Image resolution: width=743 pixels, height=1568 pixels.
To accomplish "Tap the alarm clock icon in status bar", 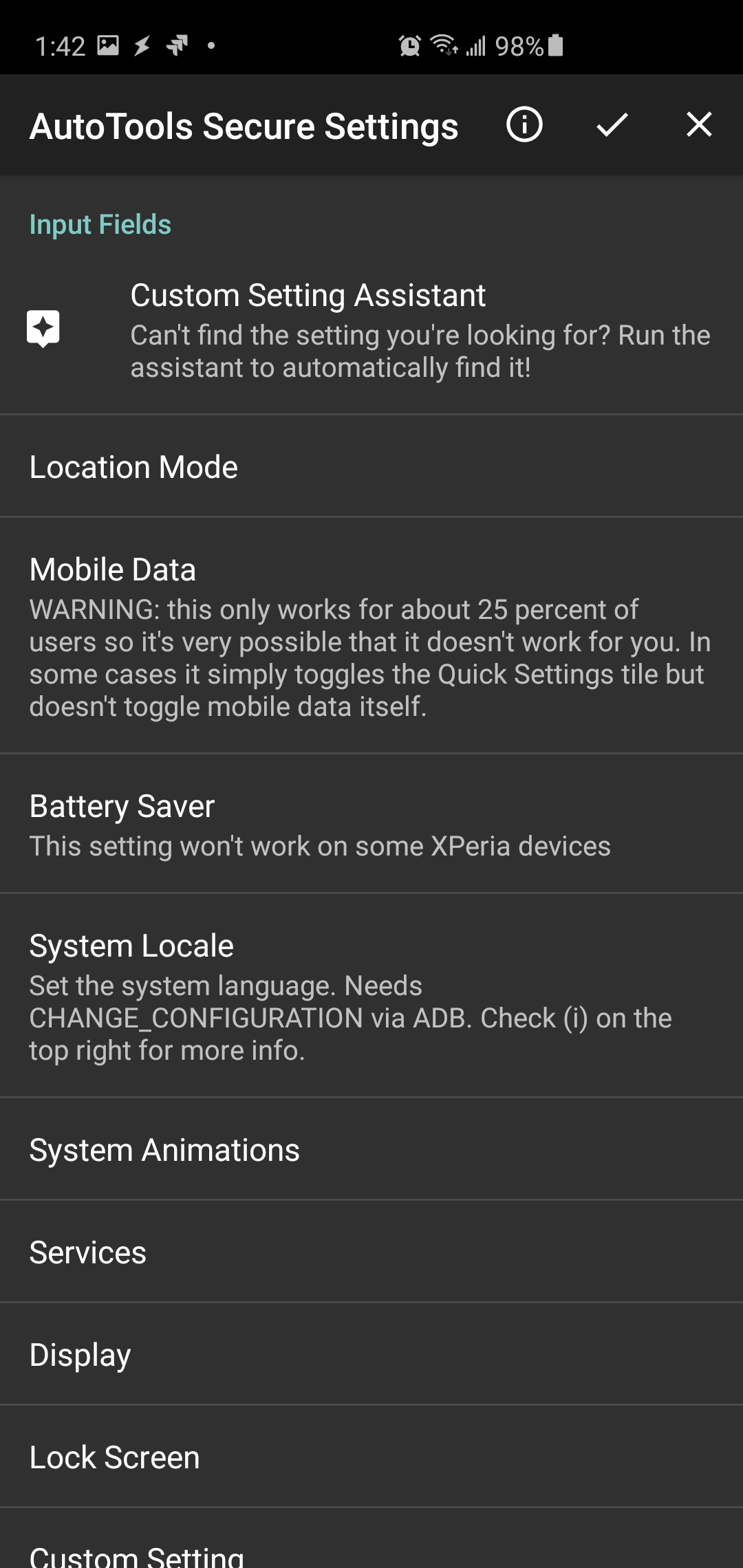I will click(x=409, y=45).
